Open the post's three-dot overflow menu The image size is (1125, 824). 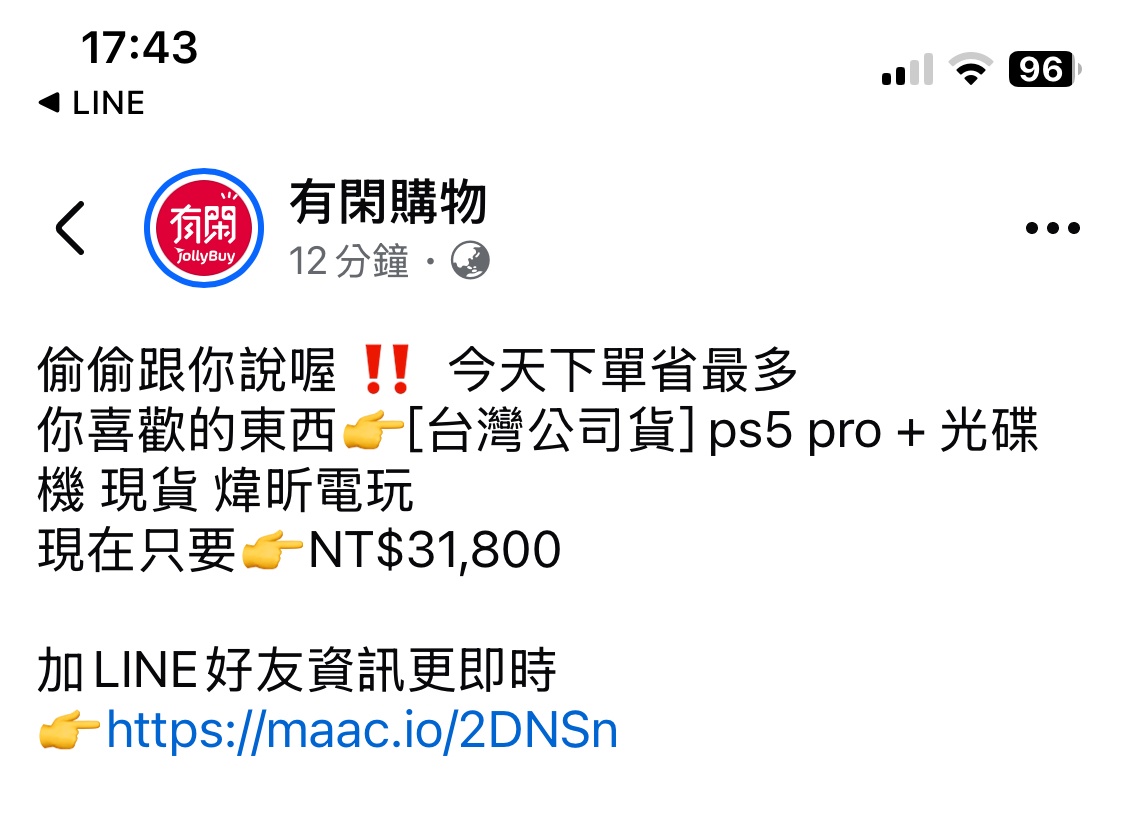(1053, 229)
